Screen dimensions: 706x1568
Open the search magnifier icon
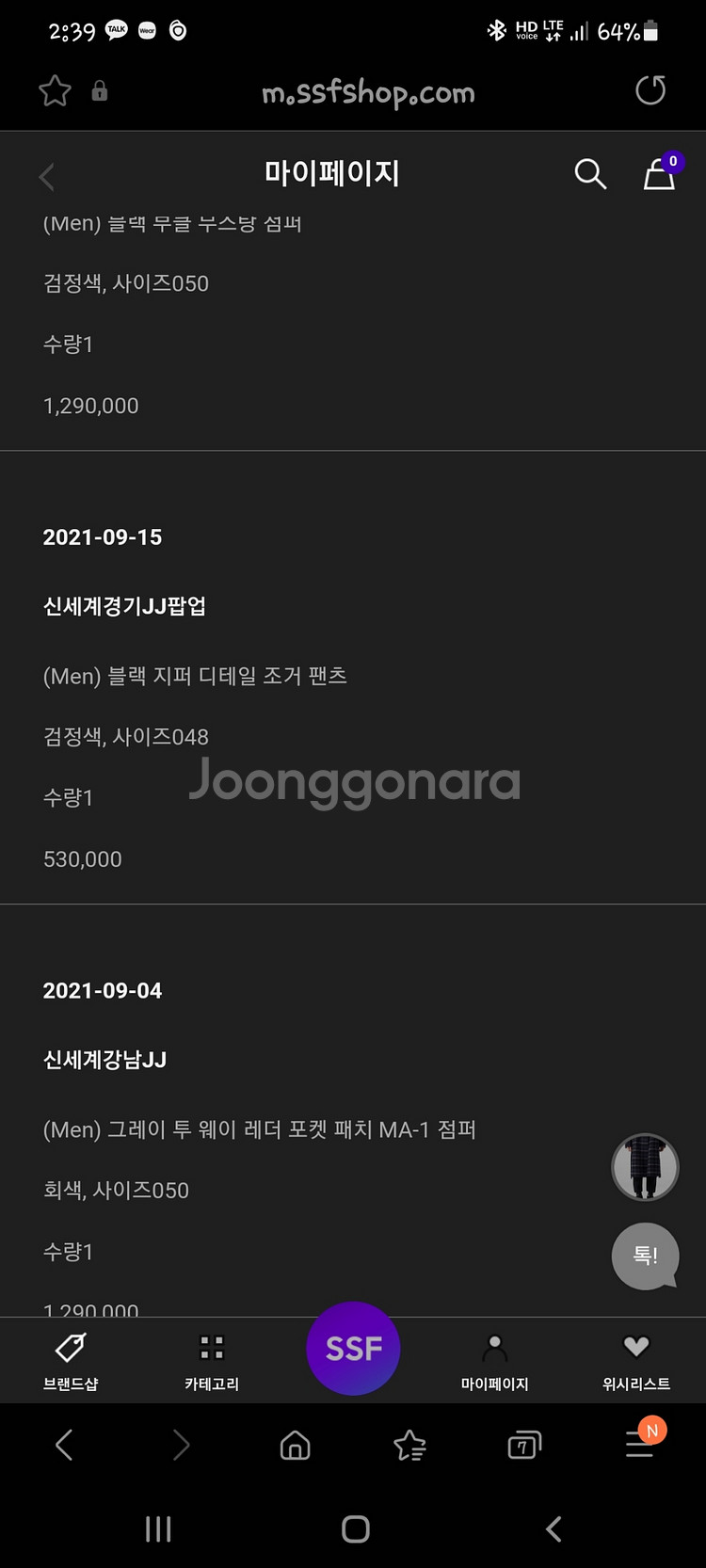point(590,174)
